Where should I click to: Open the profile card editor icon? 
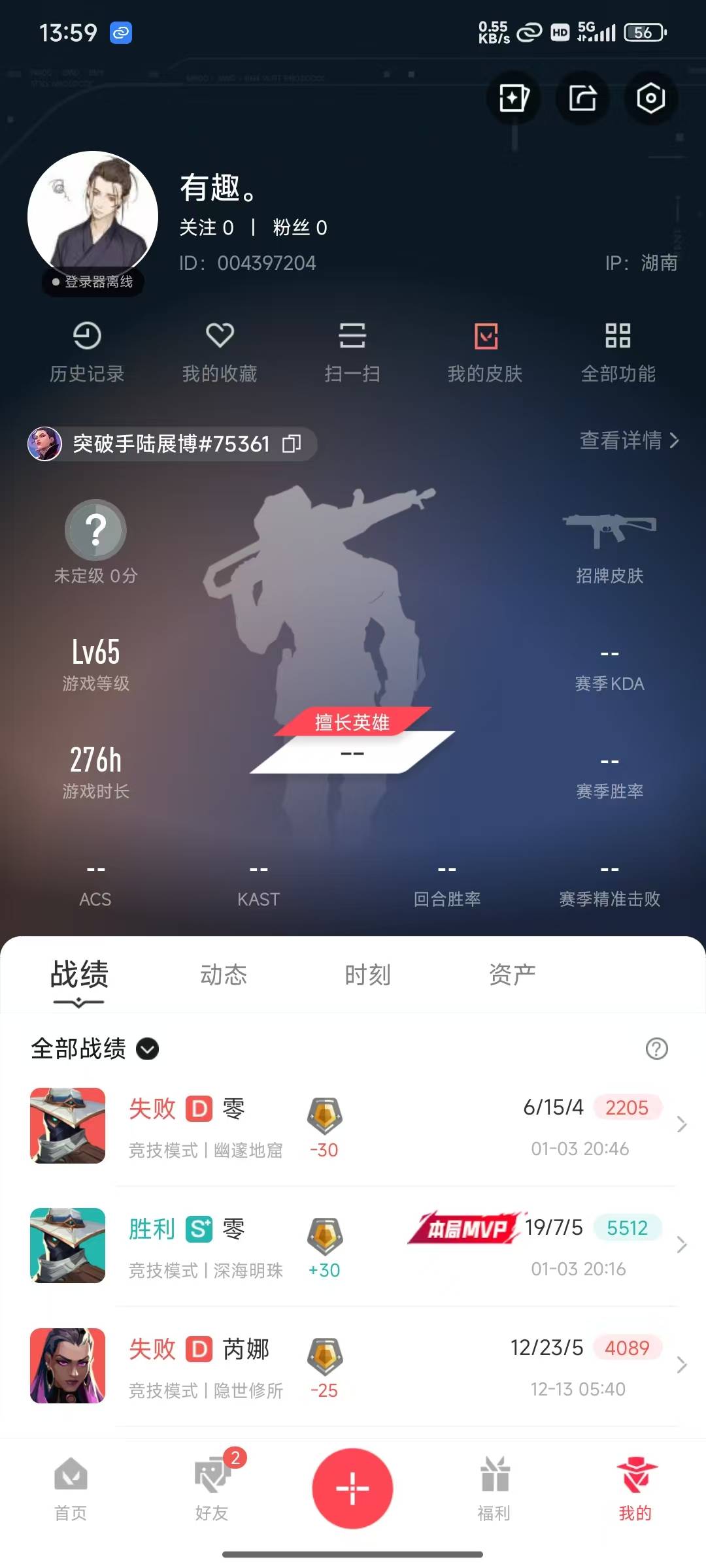(x=514, y=99)
